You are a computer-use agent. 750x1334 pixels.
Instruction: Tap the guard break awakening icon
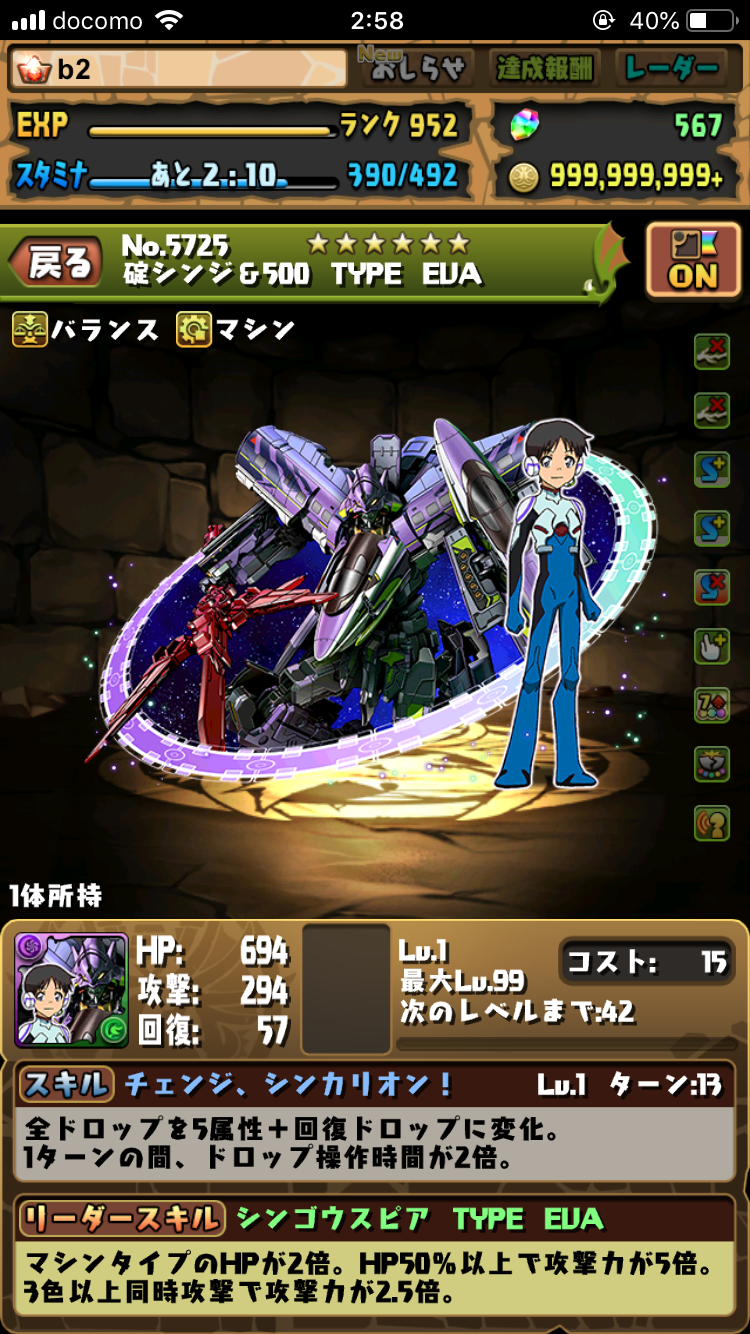712,763
